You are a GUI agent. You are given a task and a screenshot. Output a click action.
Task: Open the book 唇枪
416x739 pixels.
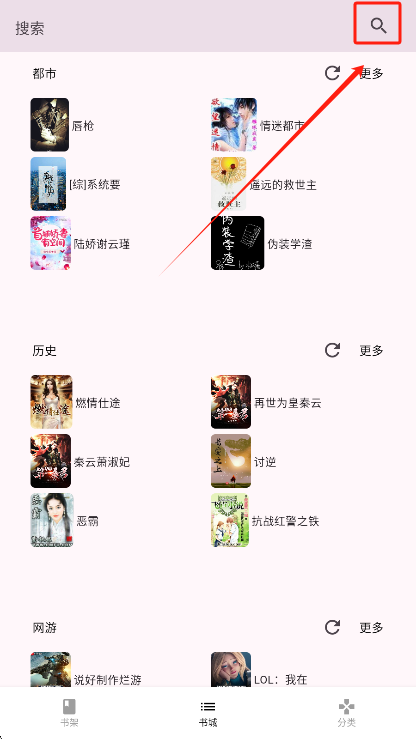click(x=62, y=125)
